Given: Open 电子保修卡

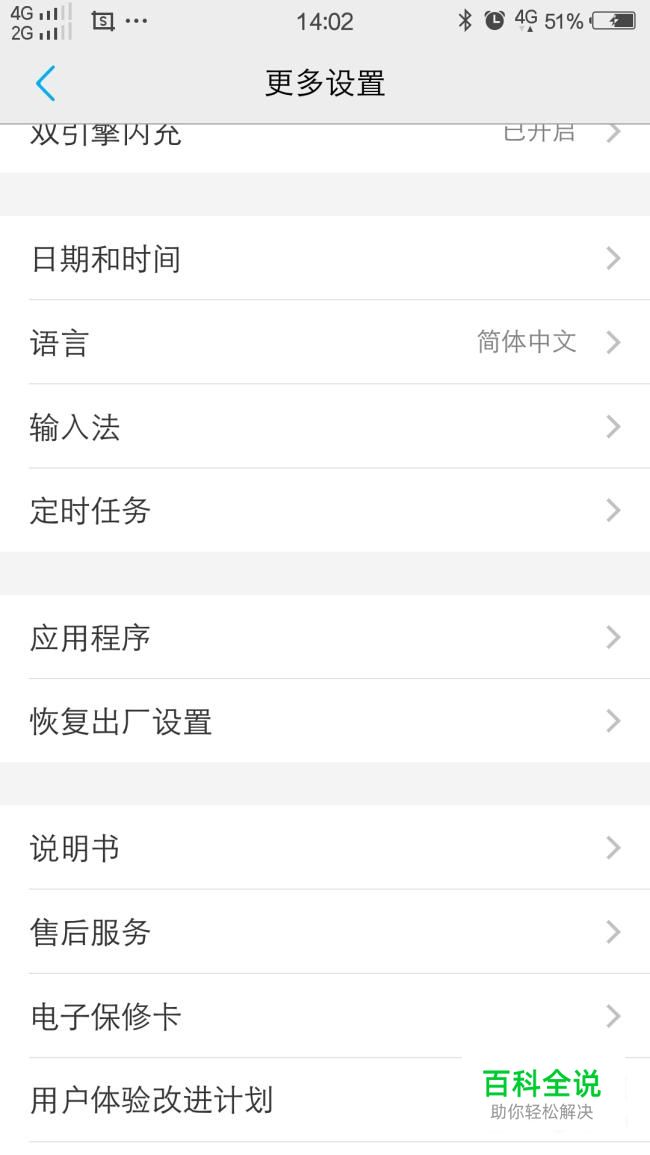Looking at the screenshot, I should (325, 1017).
